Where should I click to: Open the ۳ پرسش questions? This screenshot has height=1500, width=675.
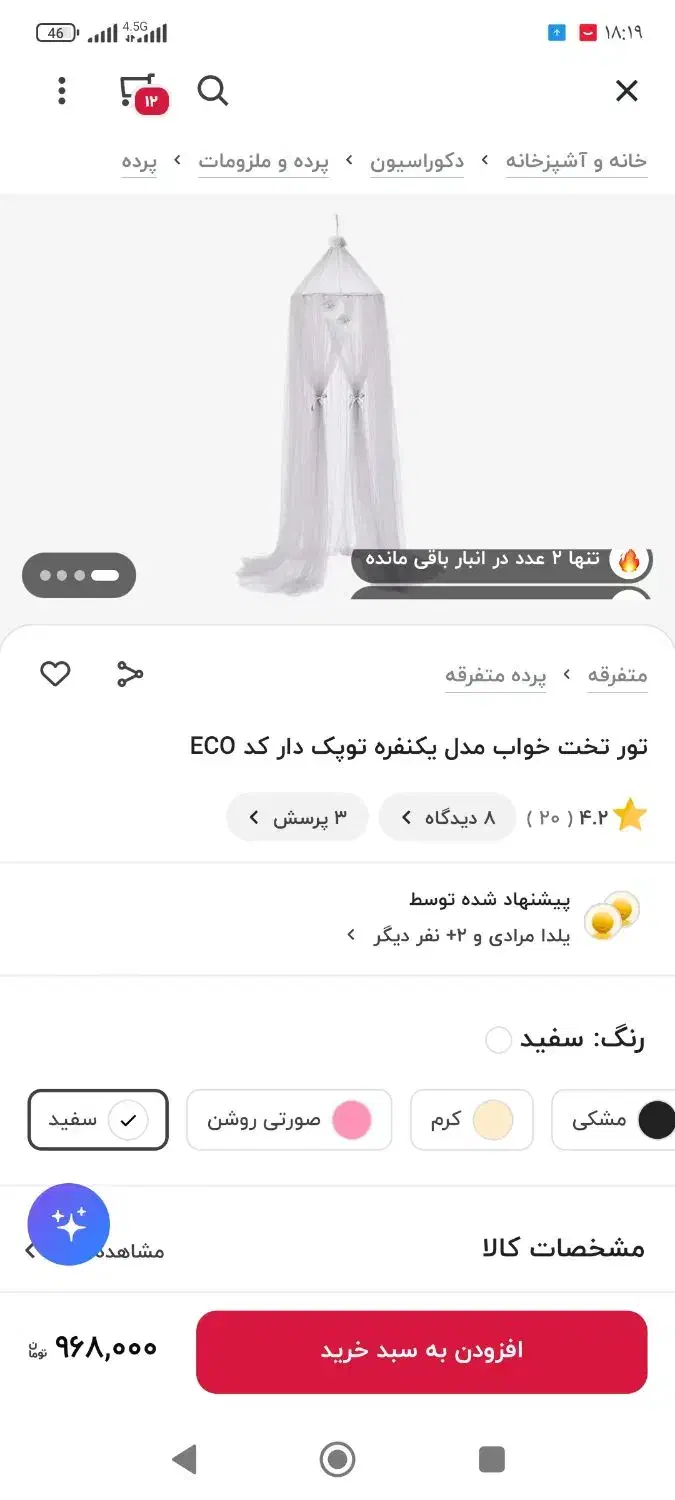297,818
